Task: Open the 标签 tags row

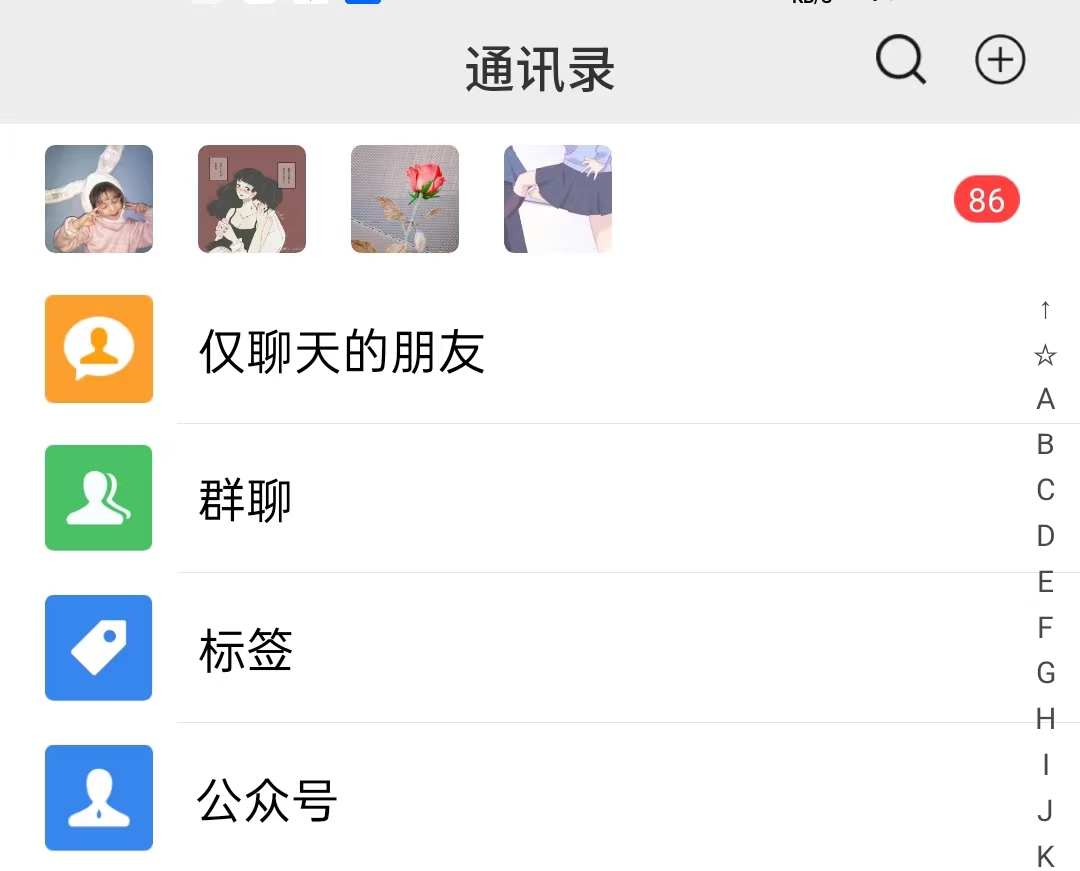Action: [x=245, y=650]
